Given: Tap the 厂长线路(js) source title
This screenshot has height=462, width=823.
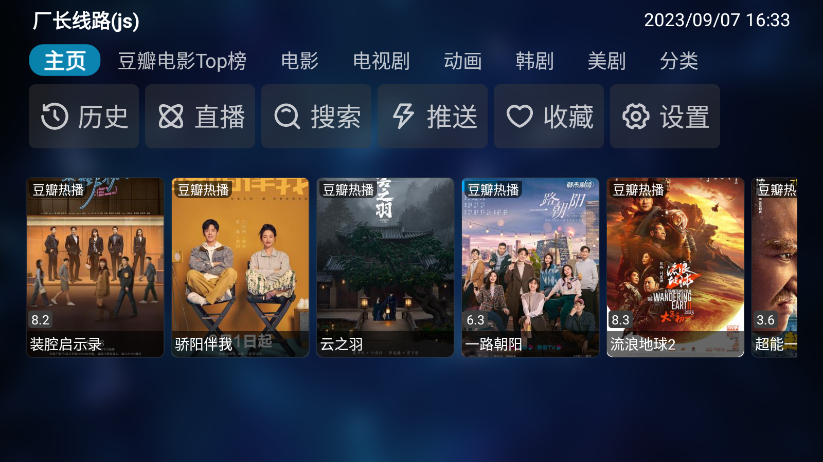Looking at the screenshot, I should tap(86, 20).
